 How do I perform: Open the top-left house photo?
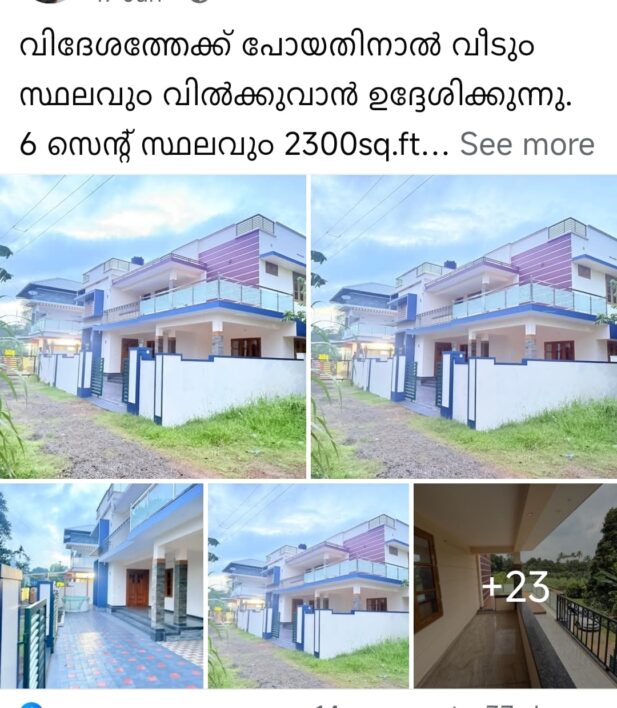153,327
